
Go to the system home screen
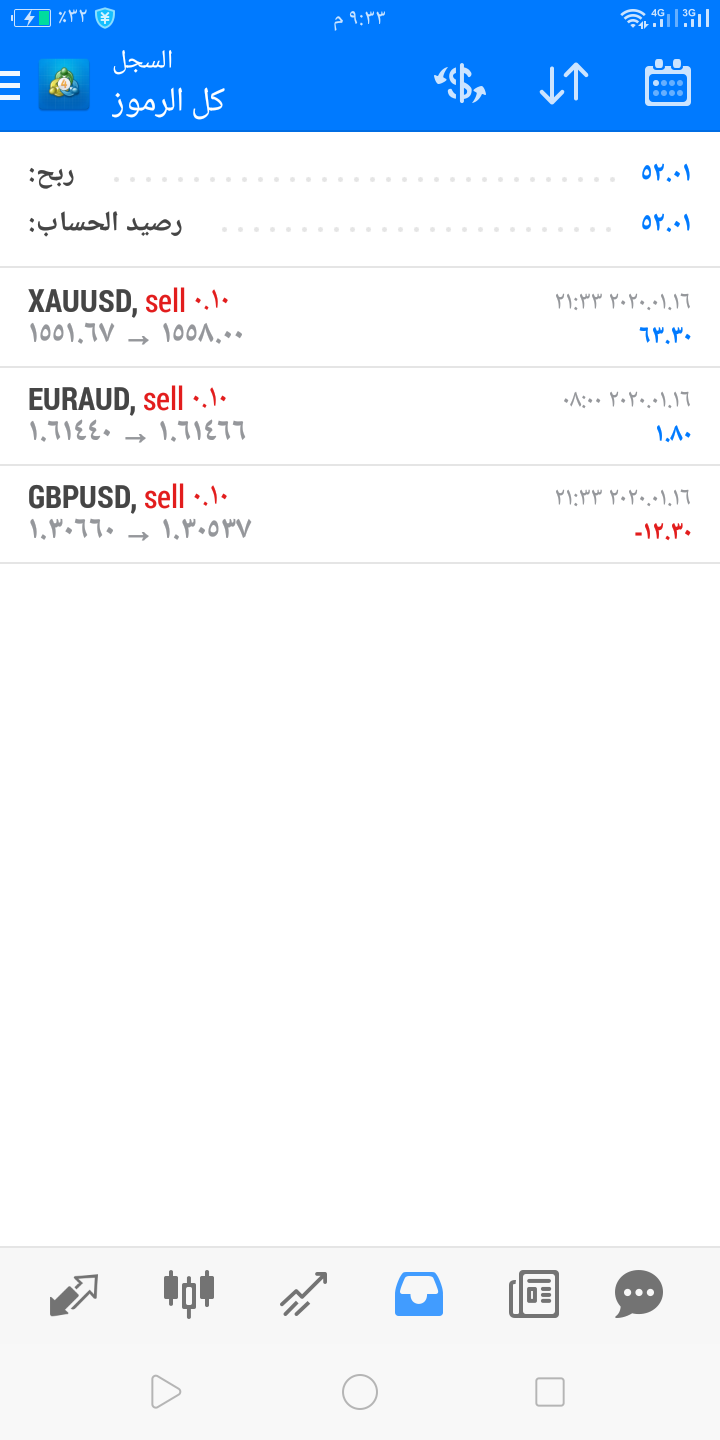[360, 1392]
